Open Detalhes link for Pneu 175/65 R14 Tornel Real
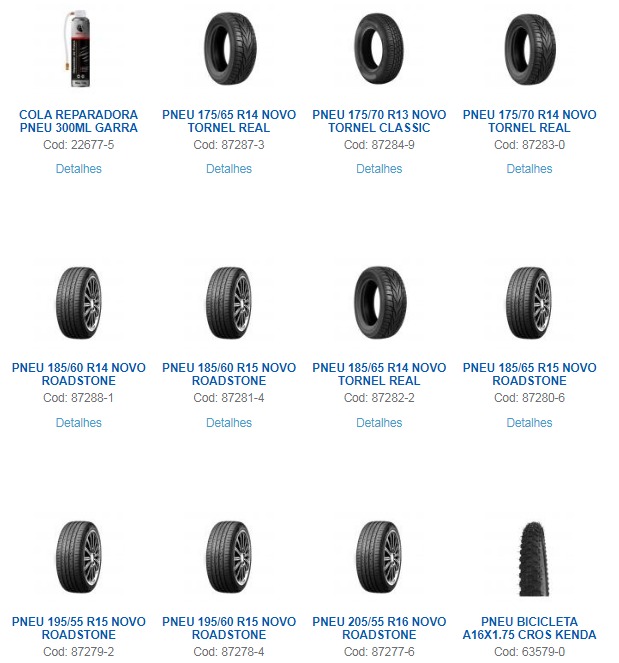The width and height of the screenshot is (619, 663). click(x=229, y=169)
